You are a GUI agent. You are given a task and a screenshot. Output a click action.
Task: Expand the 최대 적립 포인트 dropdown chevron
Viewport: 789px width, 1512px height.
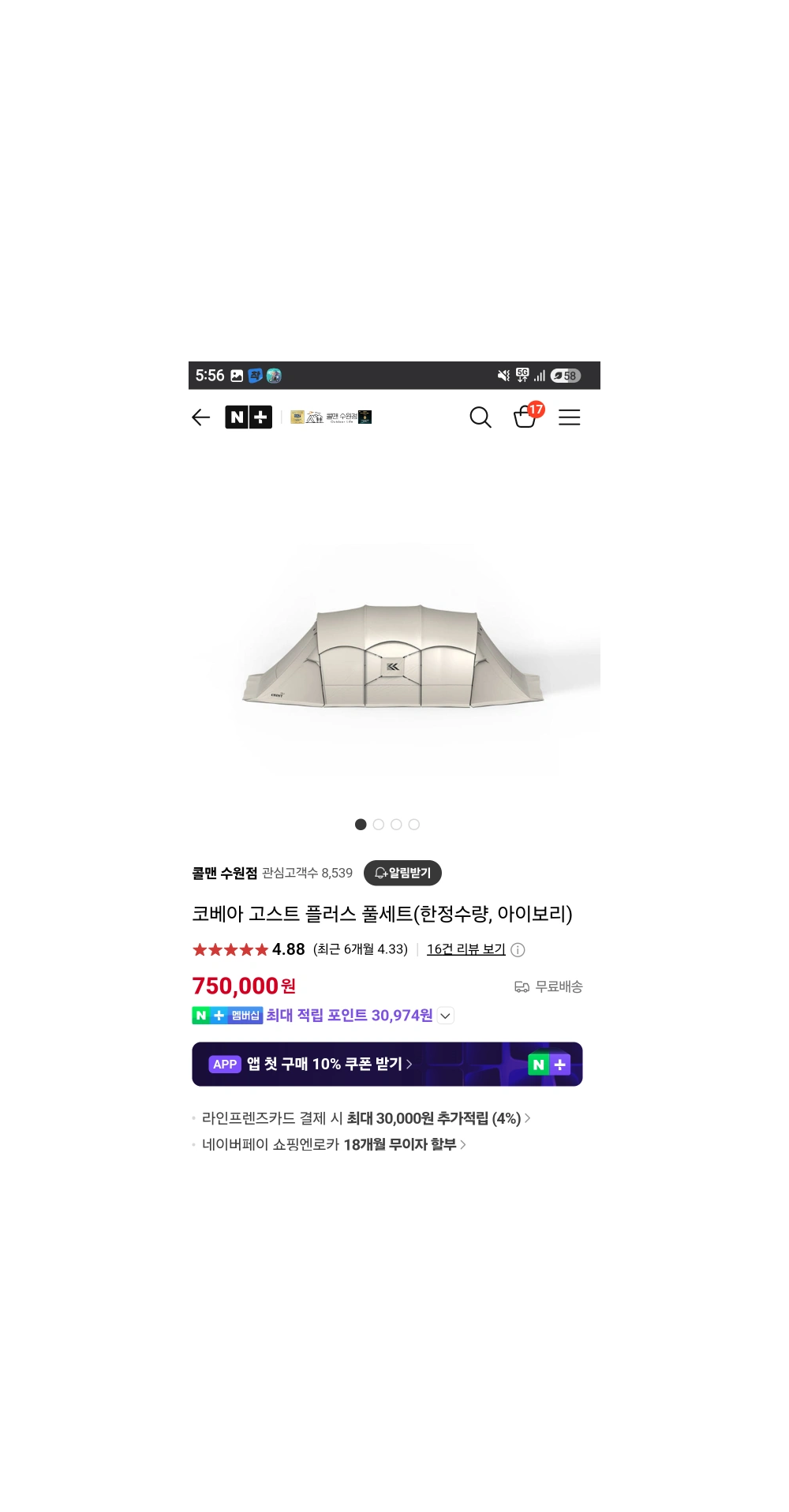coord(446,1016)
